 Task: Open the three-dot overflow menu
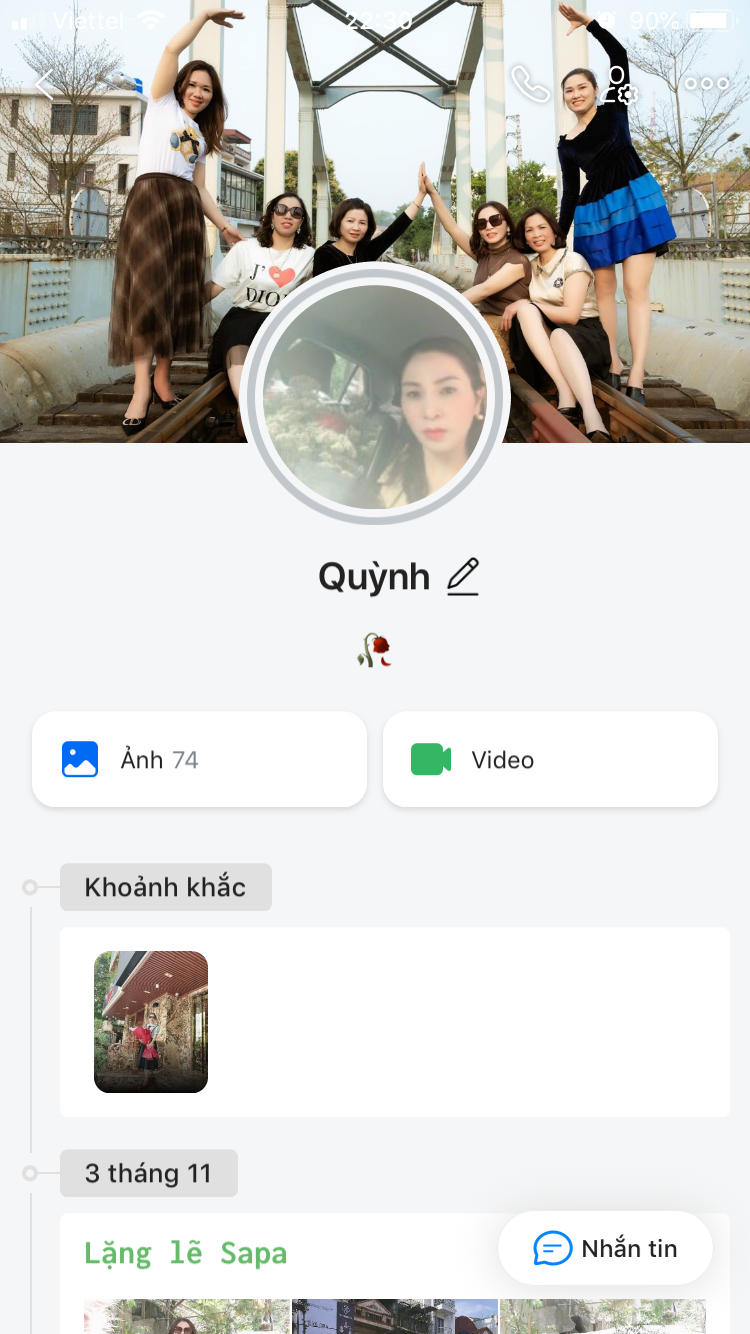click(x=706, y=84)
